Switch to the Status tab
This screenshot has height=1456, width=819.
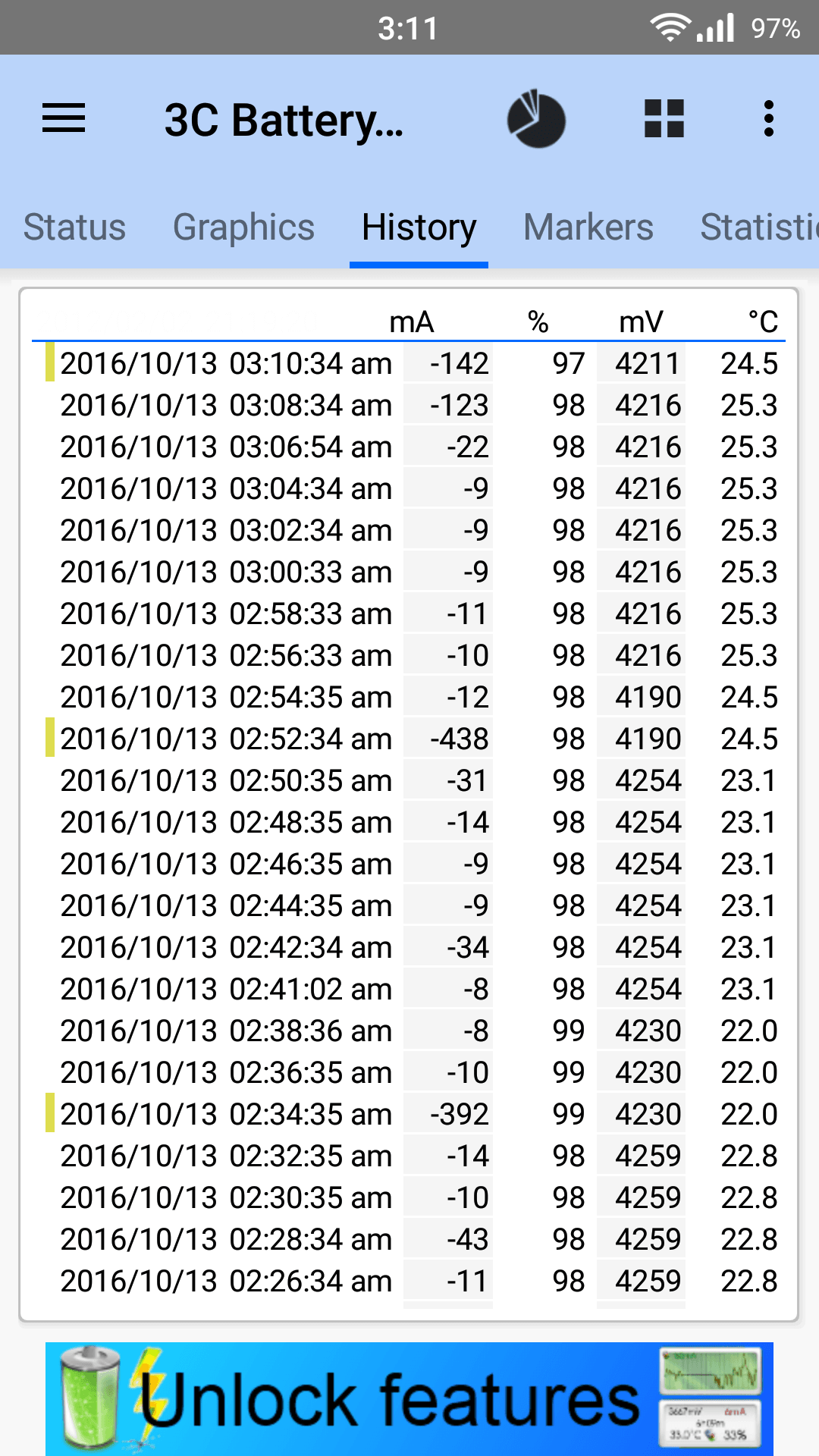(74, 227)
